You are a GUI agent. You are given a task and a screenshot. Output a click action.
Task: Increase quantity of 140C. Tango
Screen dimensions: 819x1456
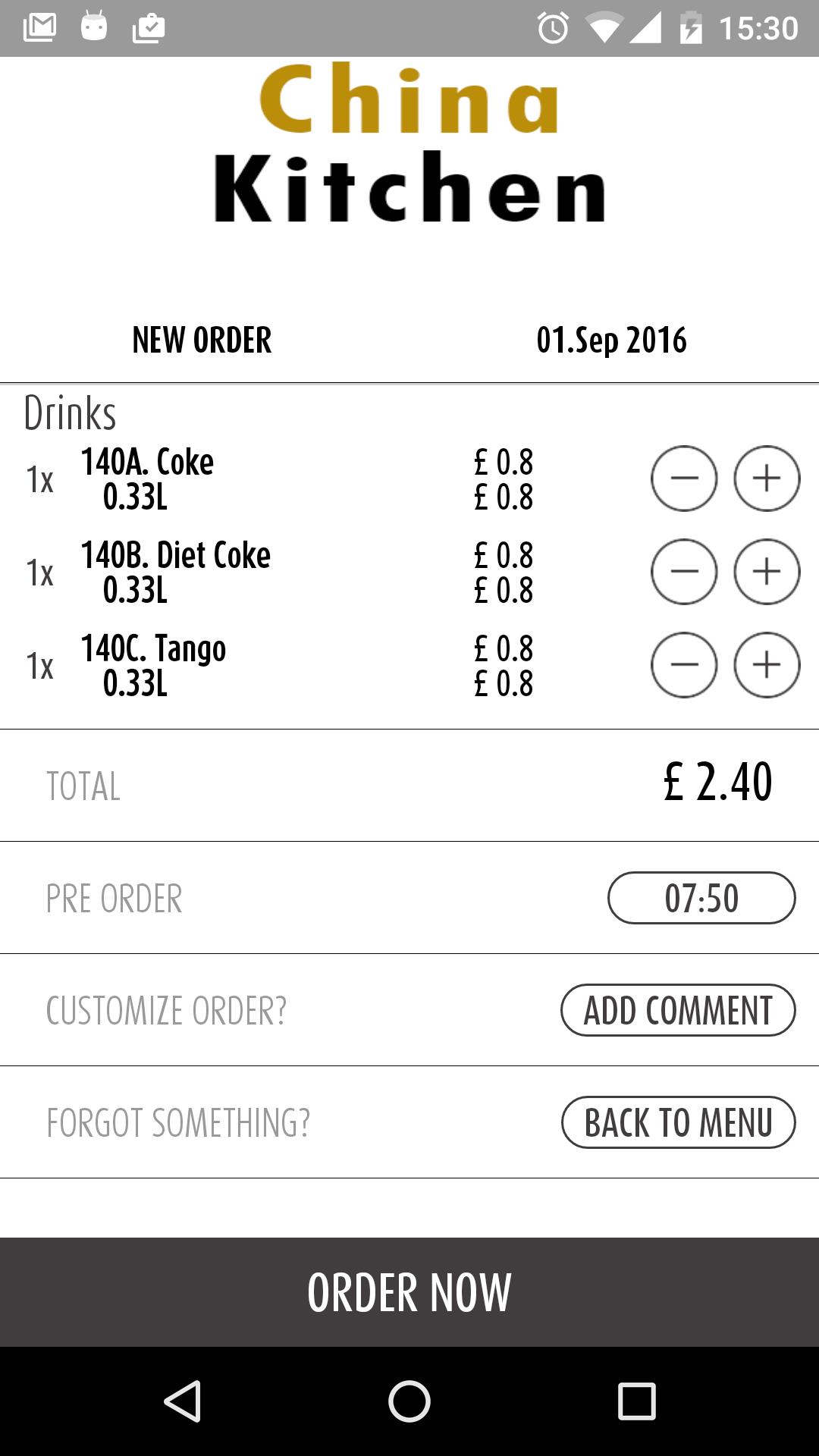765,664
